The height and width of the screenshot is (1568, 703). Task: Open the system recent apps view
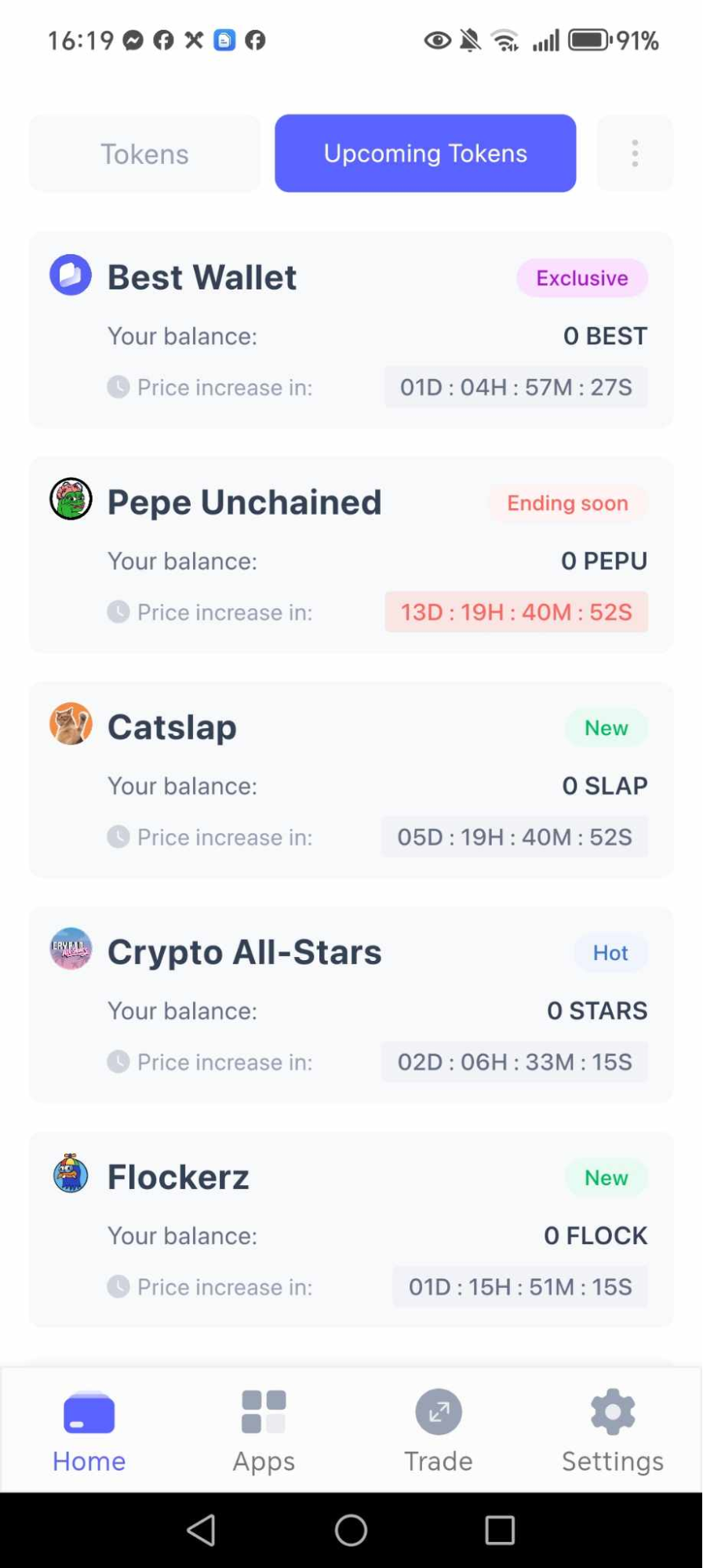(500, 1530)
